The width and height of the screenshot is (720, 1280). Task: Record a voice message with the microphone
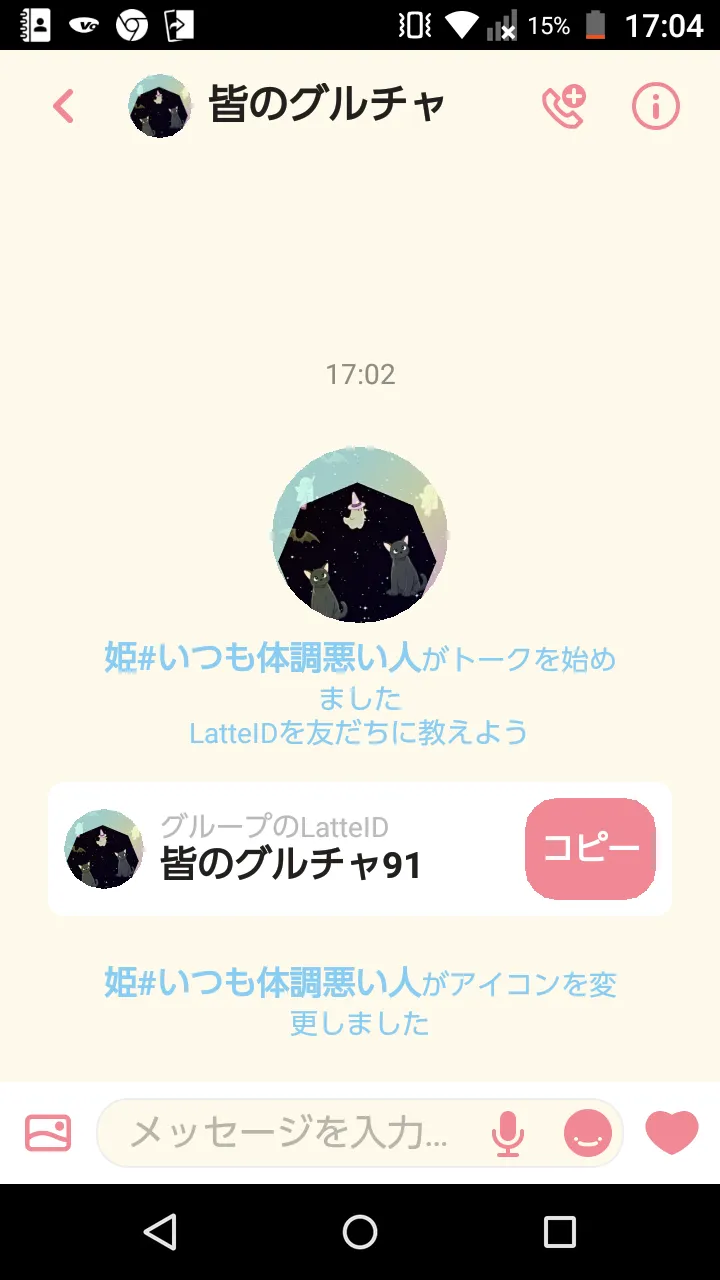point(508,1133)
